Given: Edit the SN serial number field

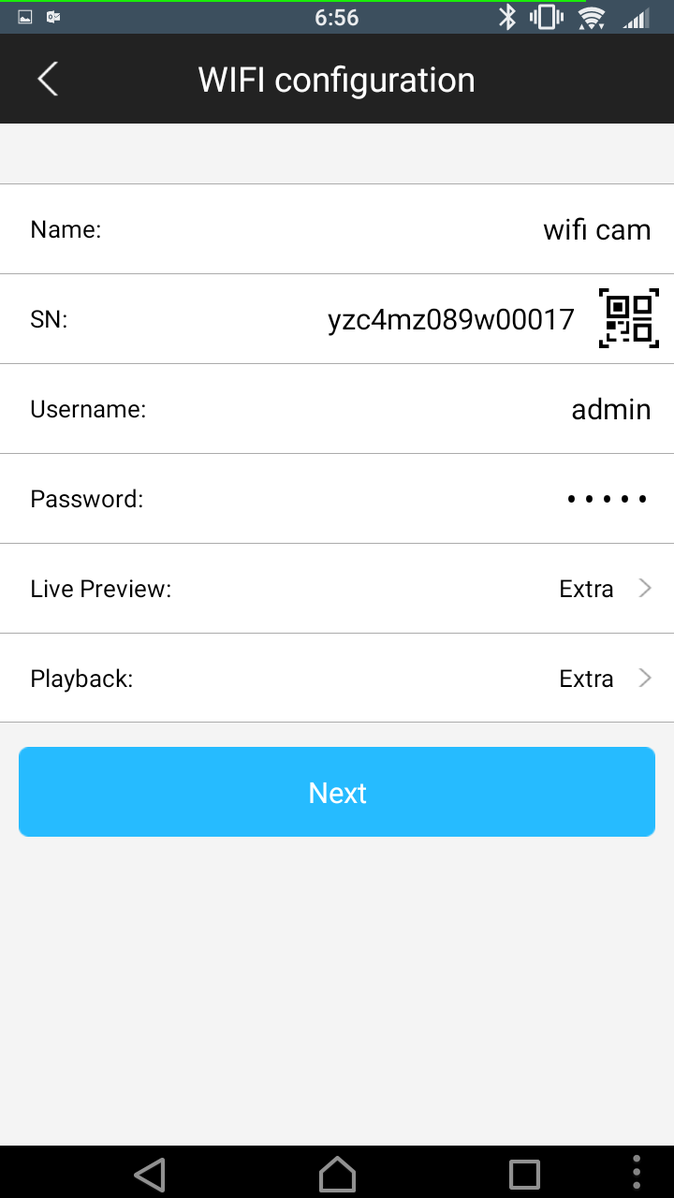Looking at the screenshot, I should [x=451, y=320].
